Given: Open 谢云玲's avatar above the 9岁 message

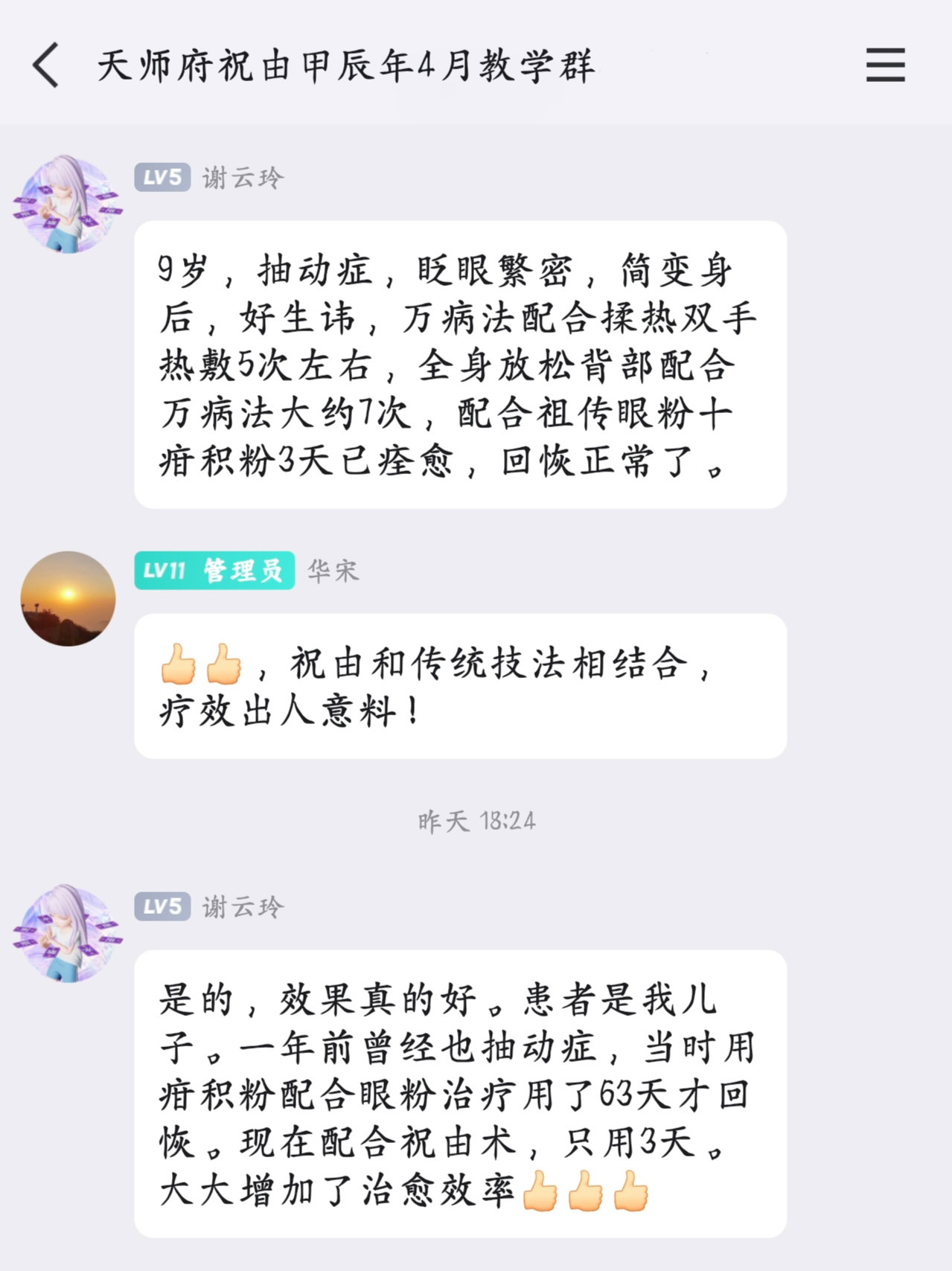Looking at the screenshot, I should click(x=68, y=204).
